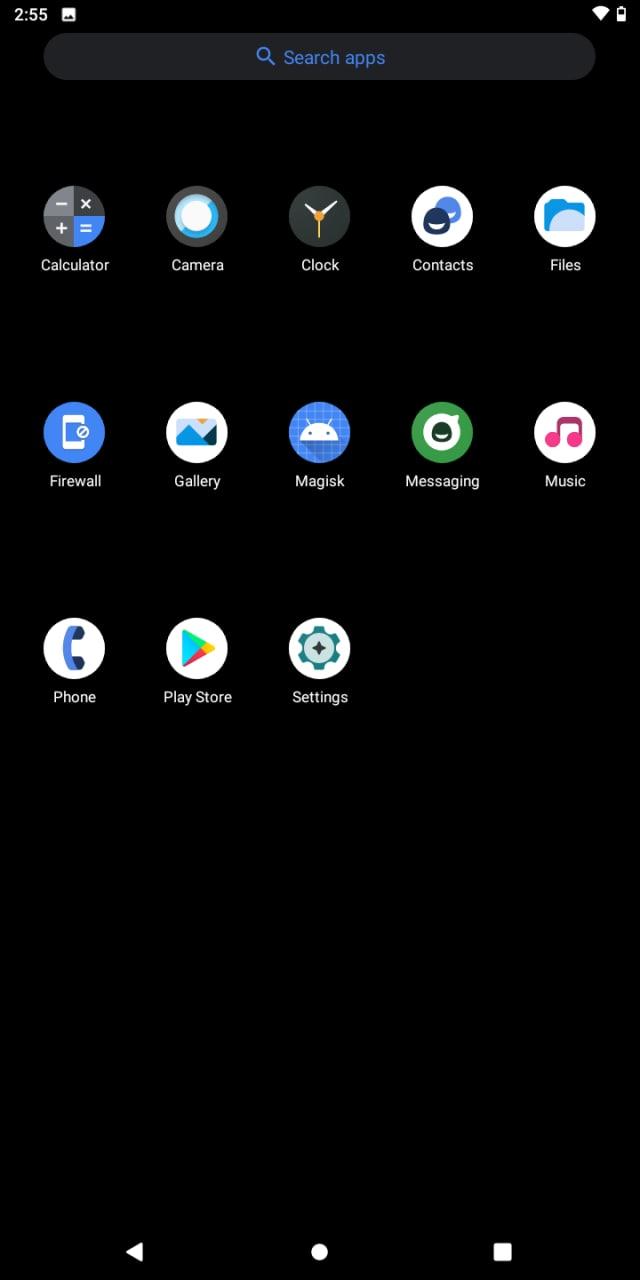Tap the system back button
This screenshot has width=640, height=1280.
click(135, 1251)
